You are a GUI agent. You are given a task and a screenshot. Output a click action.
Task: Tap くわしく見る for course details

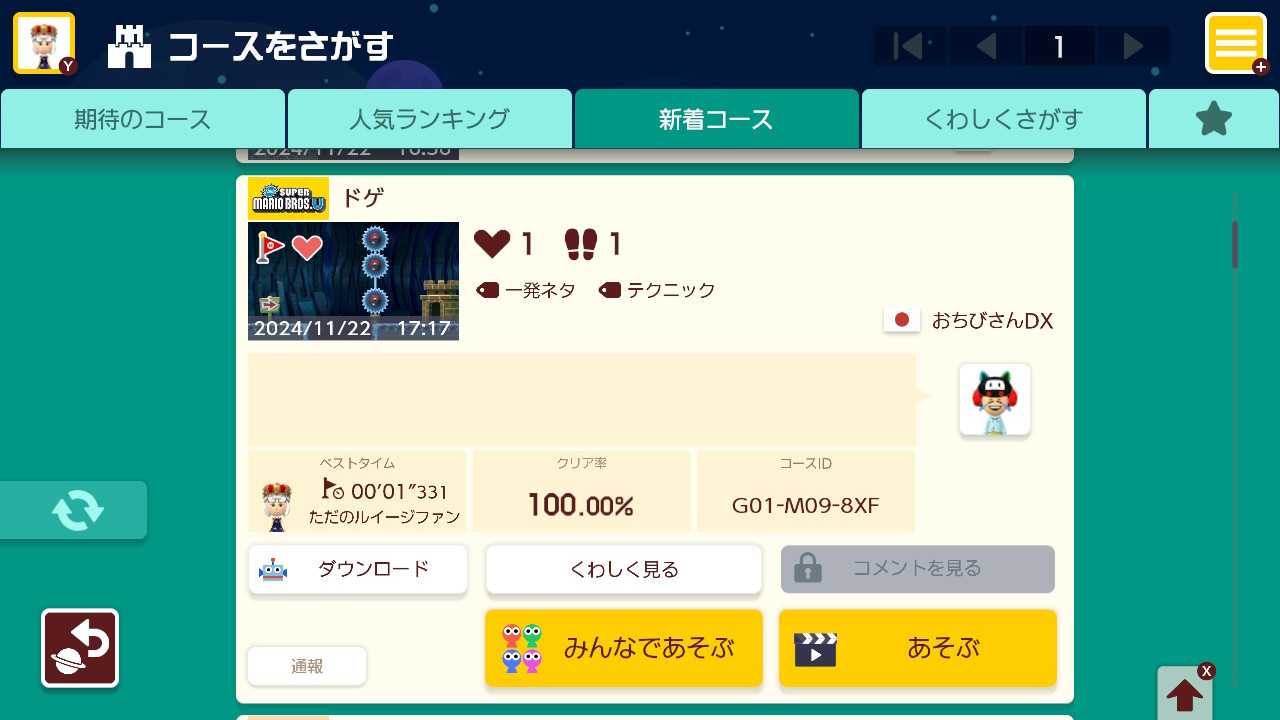[x=624, y=569]
